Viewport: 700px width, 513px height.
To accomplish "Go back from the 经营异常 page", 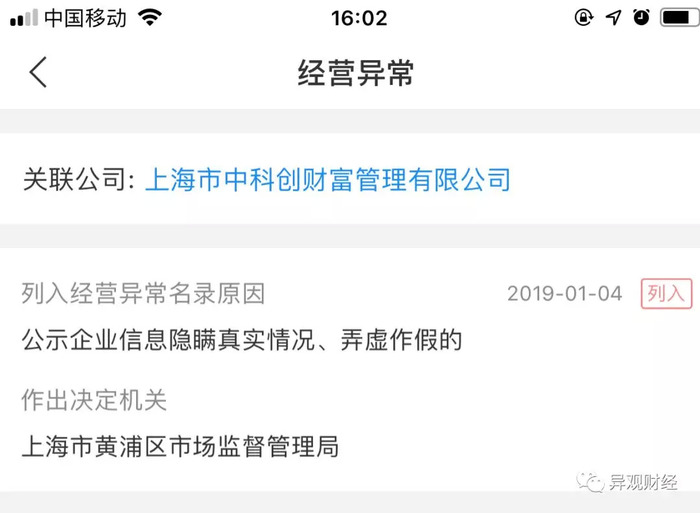I will pos(38,73).
